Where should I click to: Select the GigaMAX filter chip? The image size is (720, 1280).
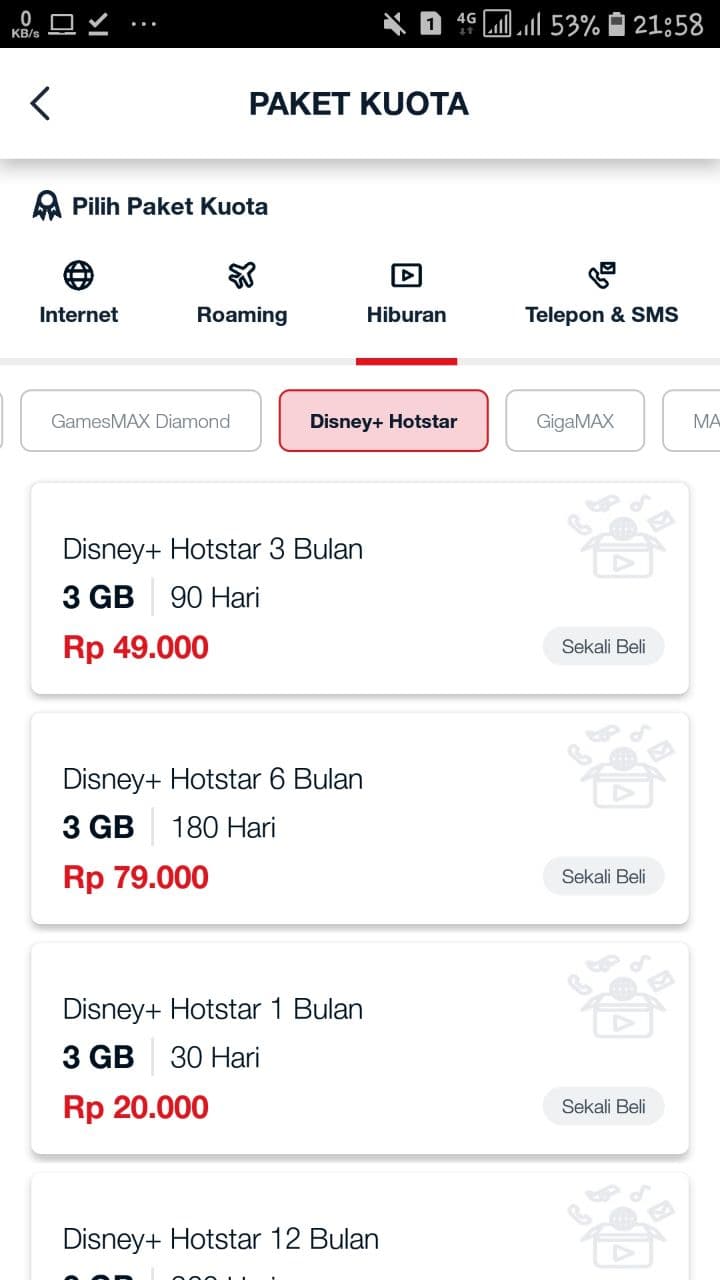(x=575, y=421)
